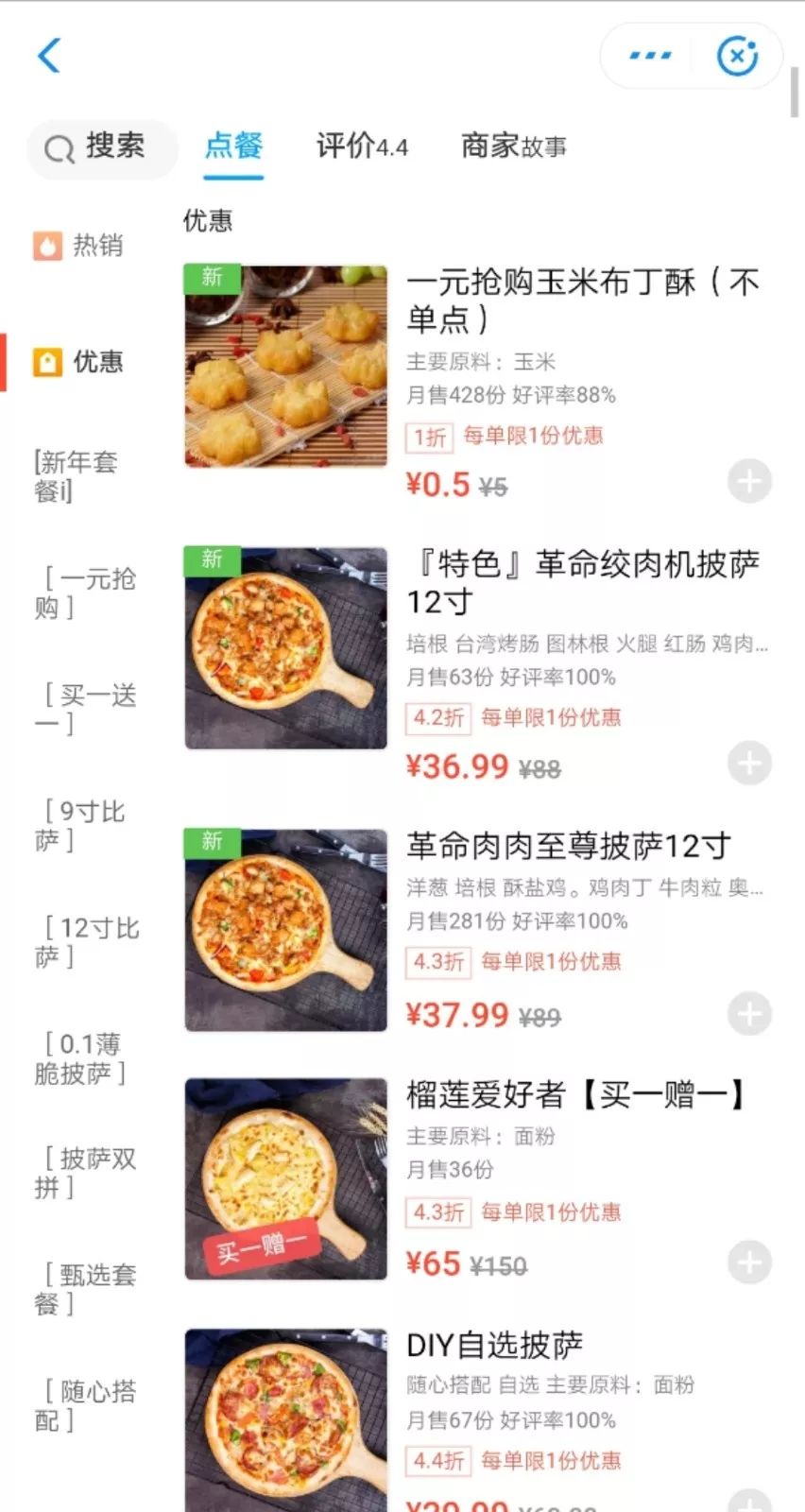Show the [9寸比萨] category

coord(81,825)
